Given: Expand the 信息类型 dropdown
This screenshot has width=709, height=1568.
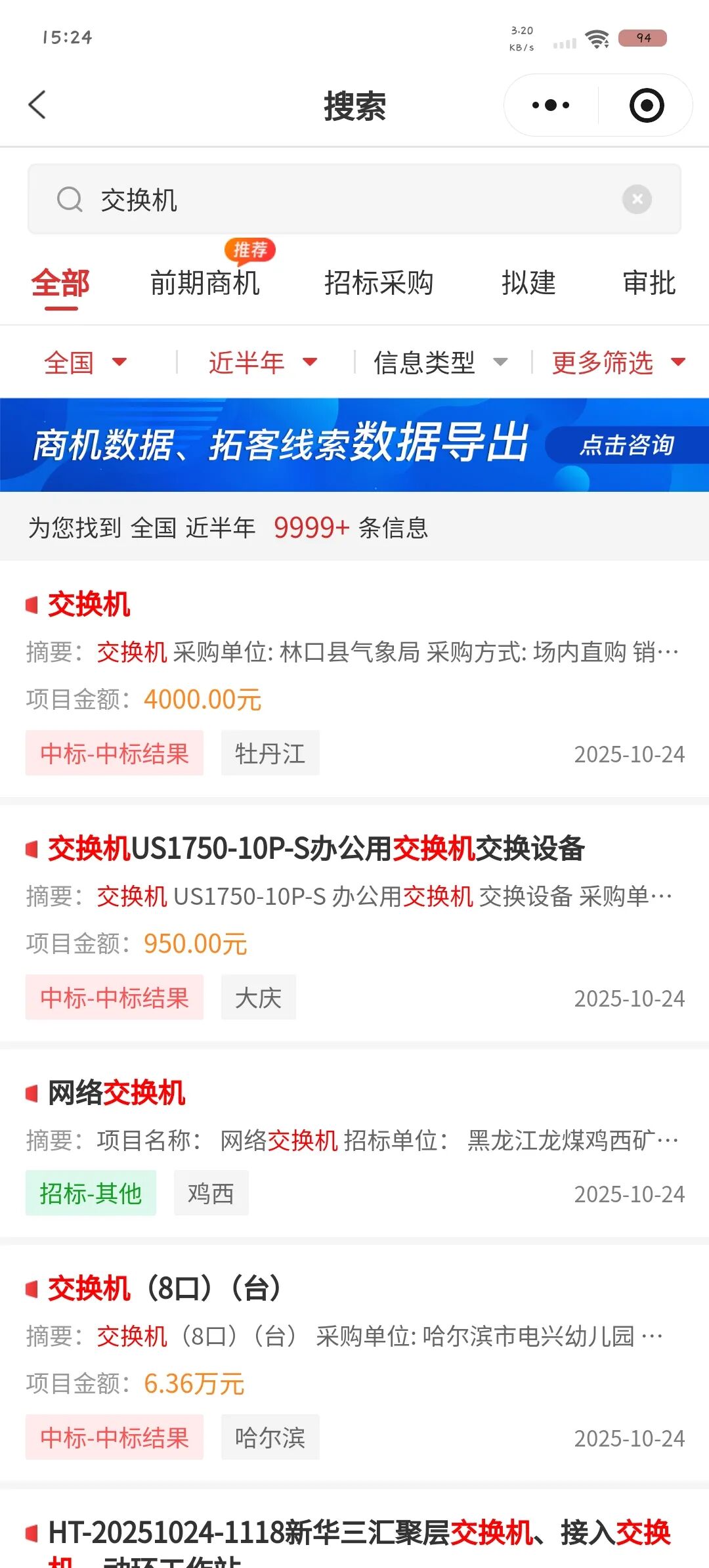Looking at the screenshot, I should pyautogui.click(x=440, y=362).
